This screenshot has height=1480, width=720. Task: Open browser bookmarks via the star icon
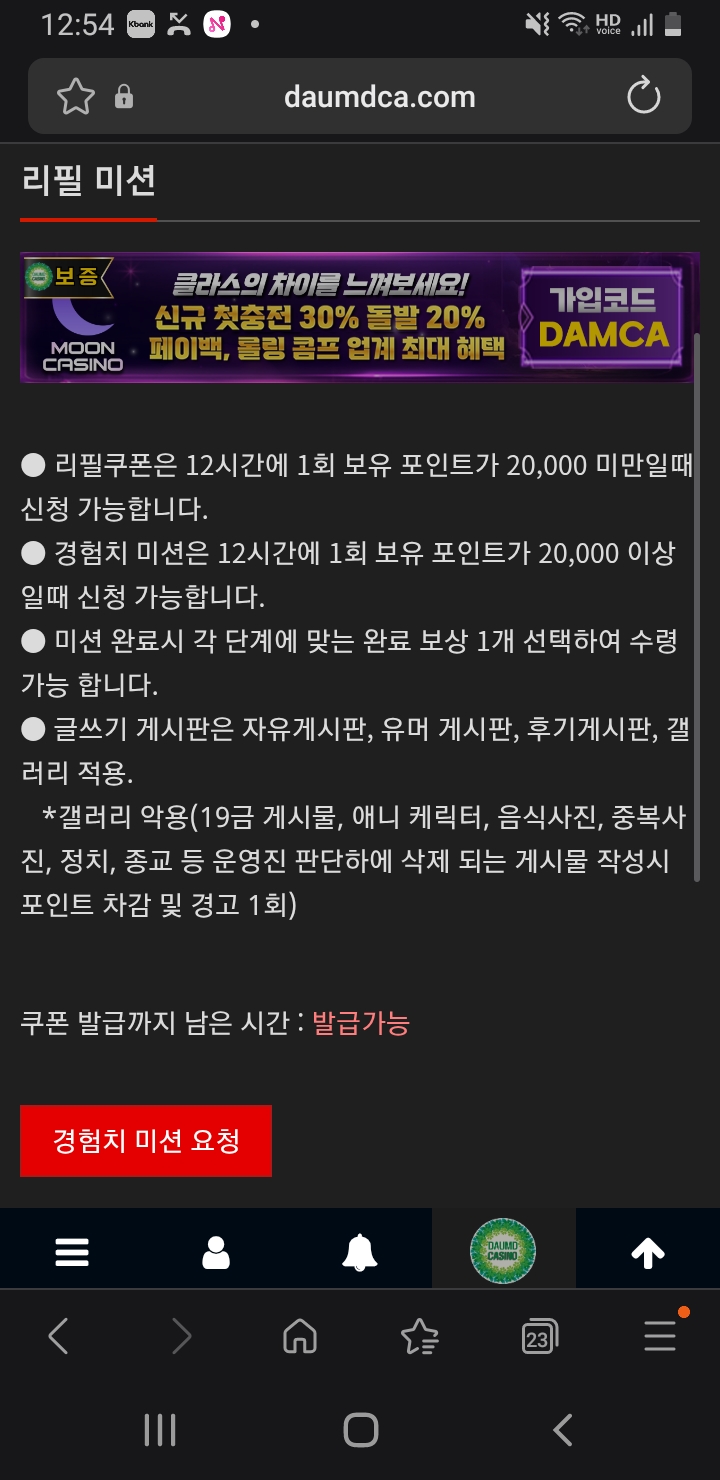(420, 1334)
